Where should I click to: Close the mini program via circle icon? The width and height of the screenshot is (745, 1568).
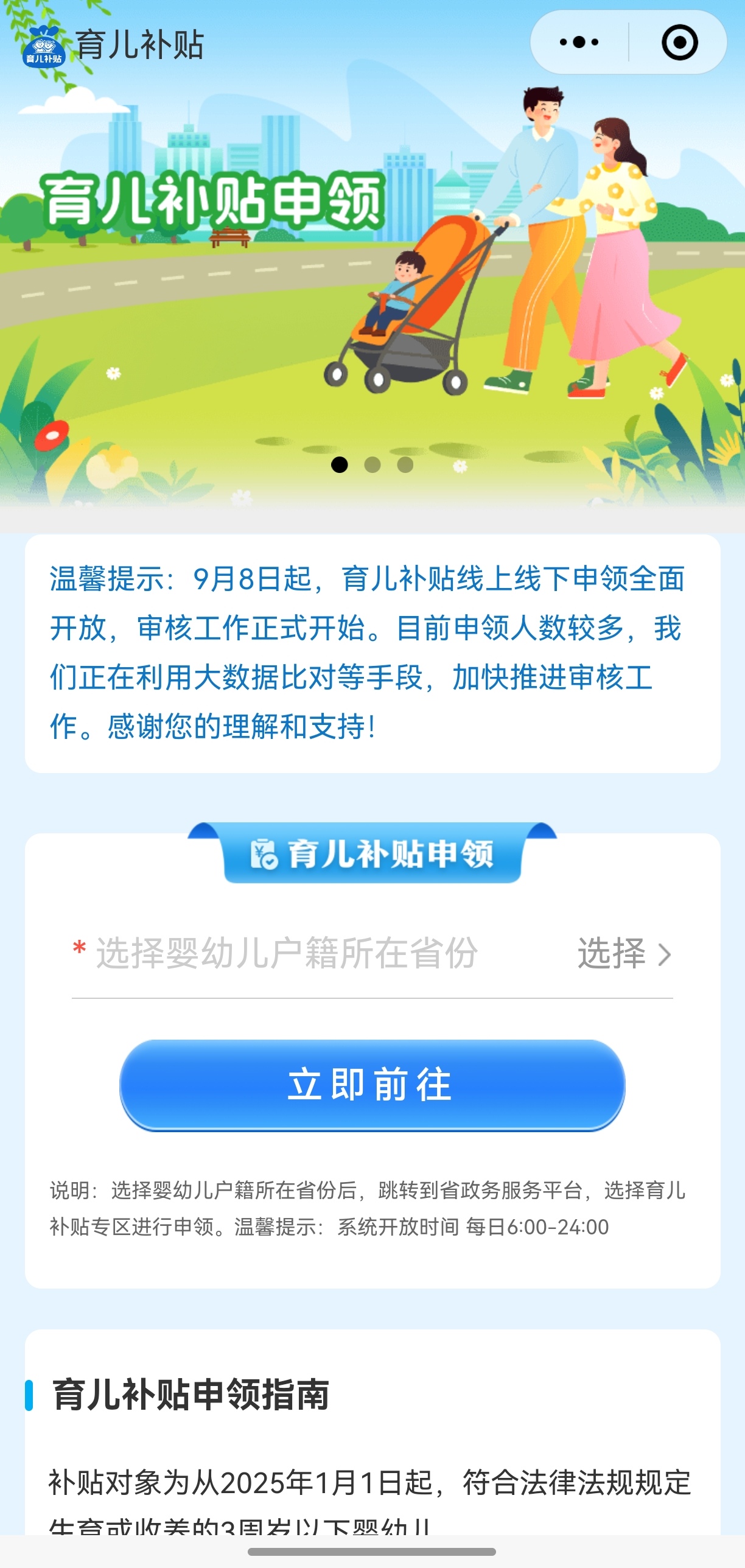[x=679, y=43]
